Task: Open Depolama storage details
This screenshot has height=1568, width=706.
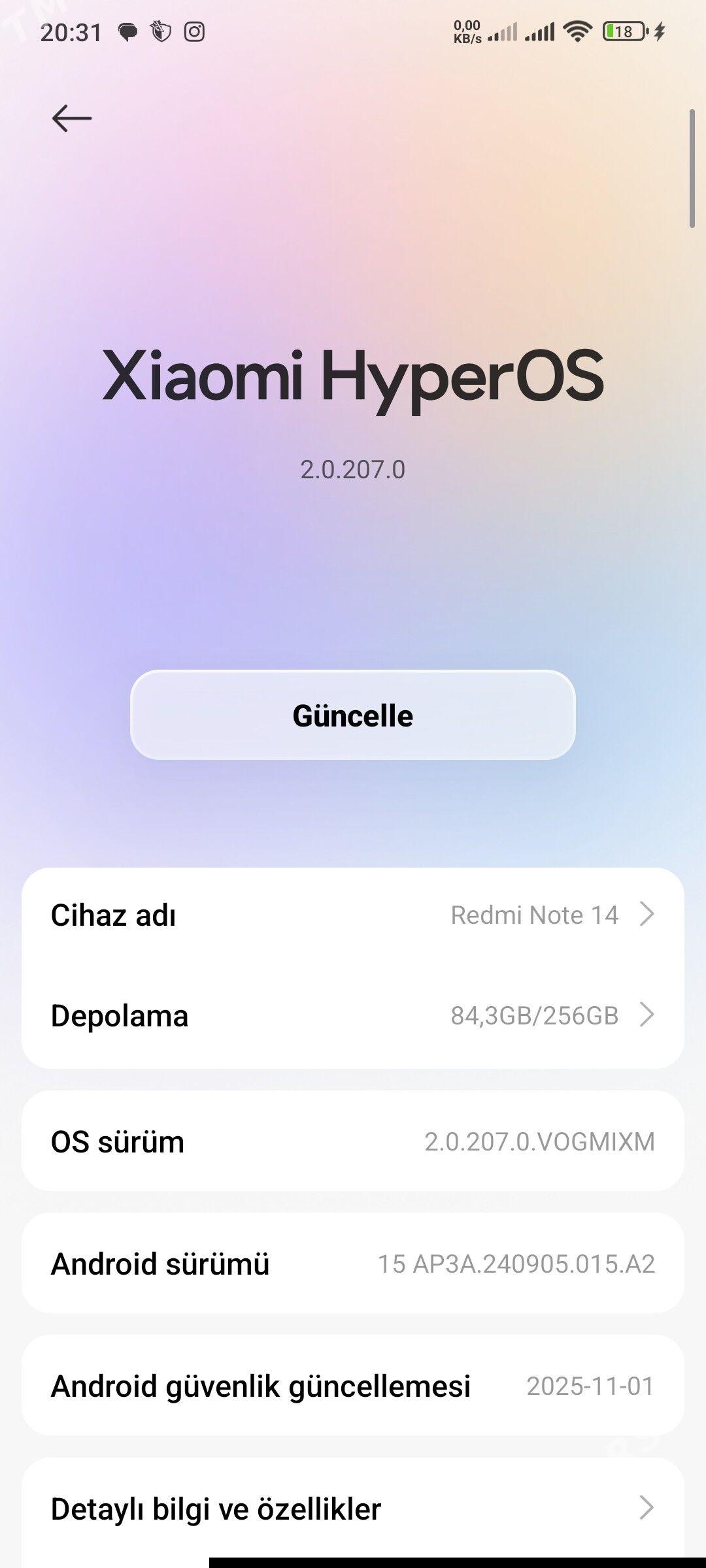Action: [x=353, y=1016]
